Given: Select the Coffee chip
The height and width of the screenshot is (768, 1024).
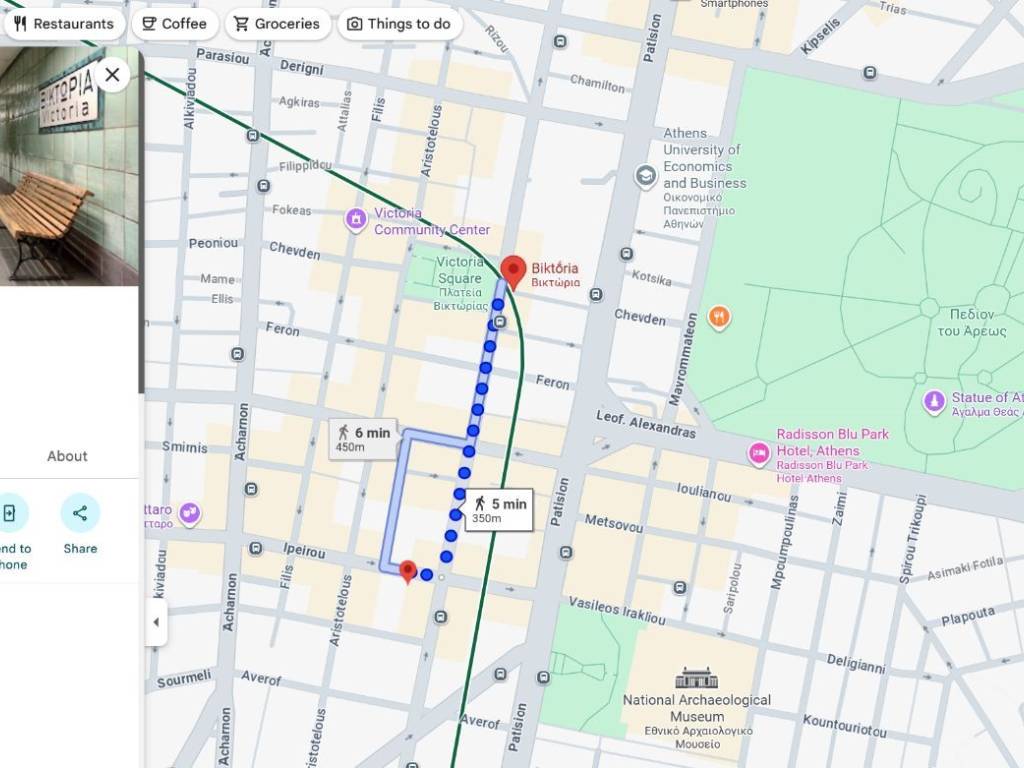Looking at the screenshot, I should click(174, 23).
